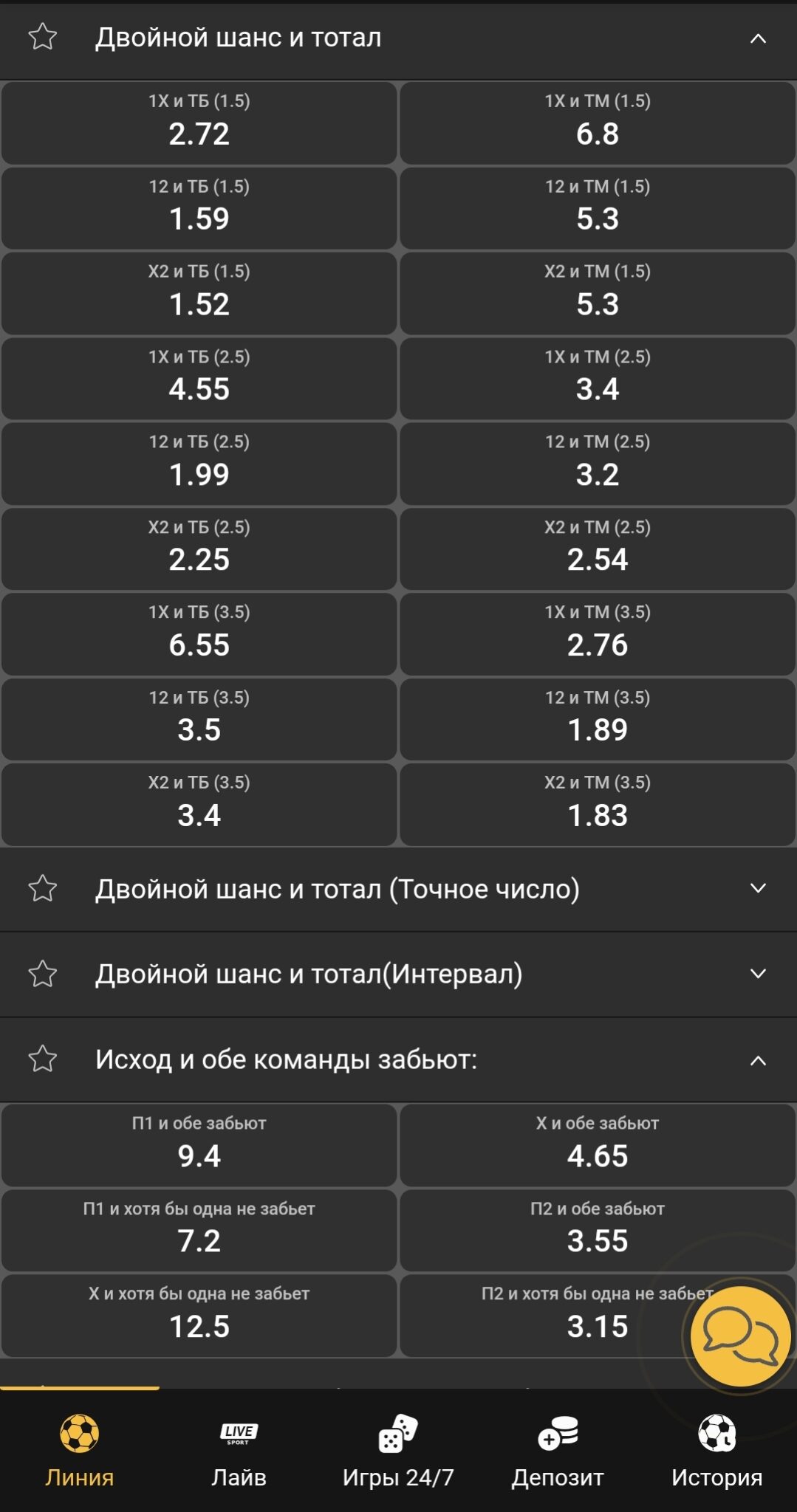Tap Х2 и ТМ (3.5) at 1.83

[597, 804]
